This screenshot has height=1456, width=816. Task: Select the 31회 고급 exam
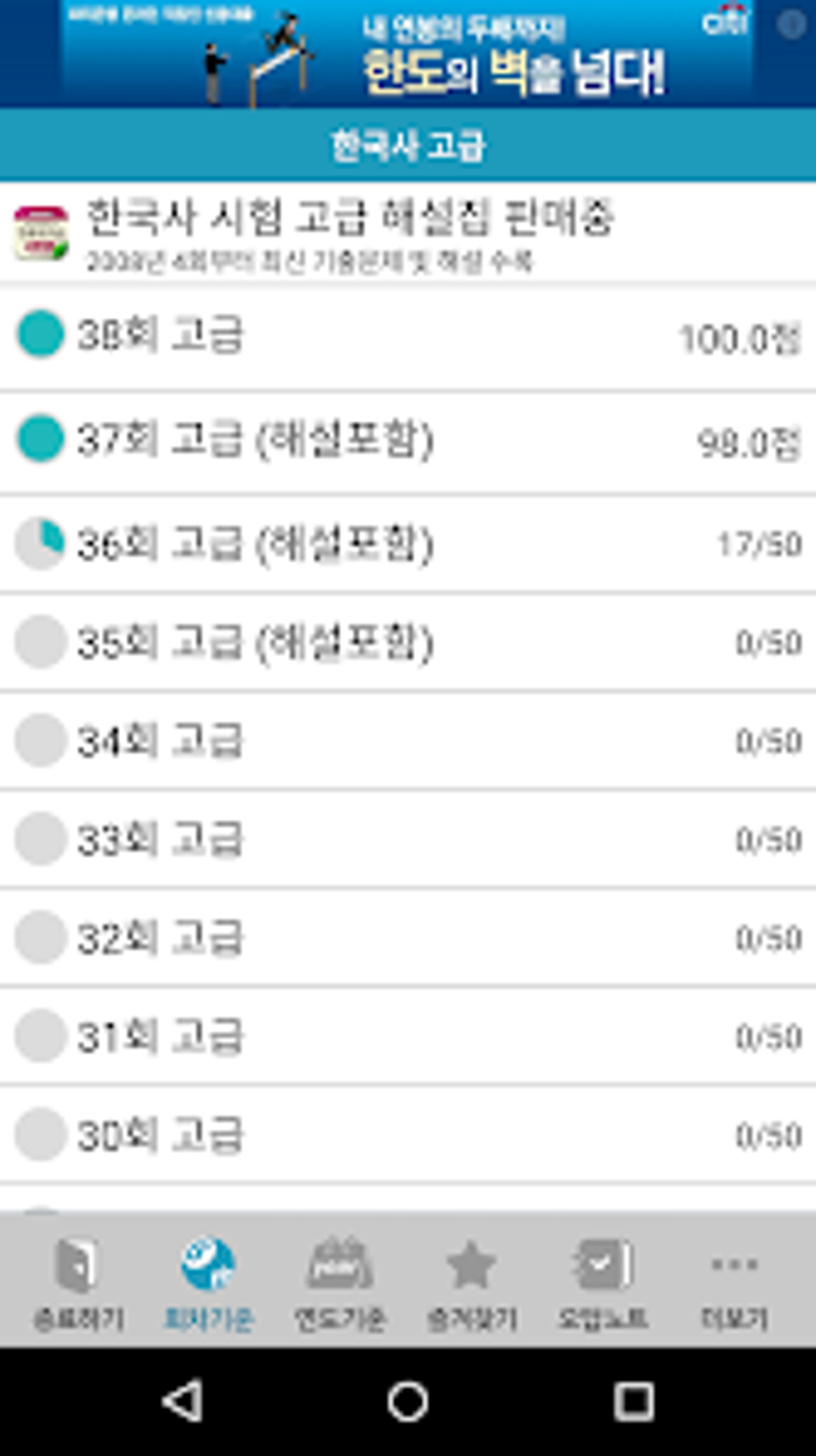click(x=408, y=1037)
